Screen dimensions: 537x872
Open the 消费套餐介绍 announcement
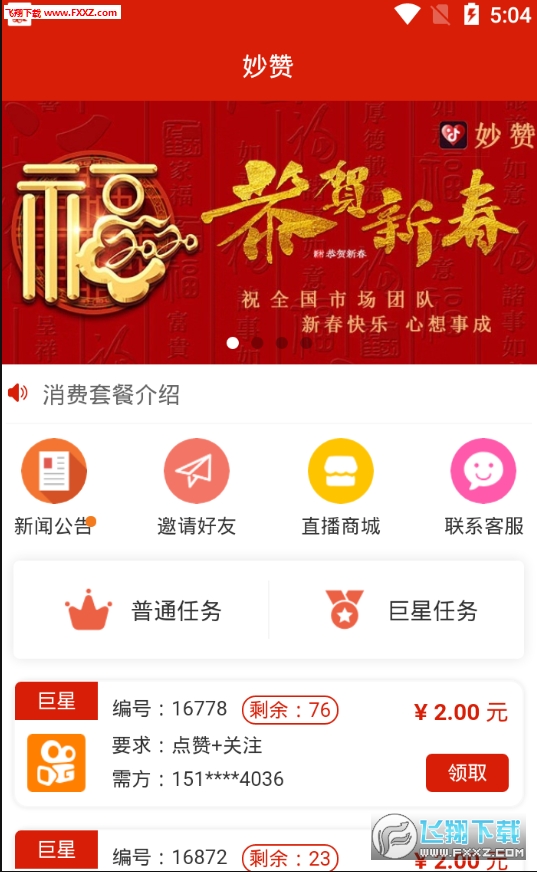pos(111,395)
